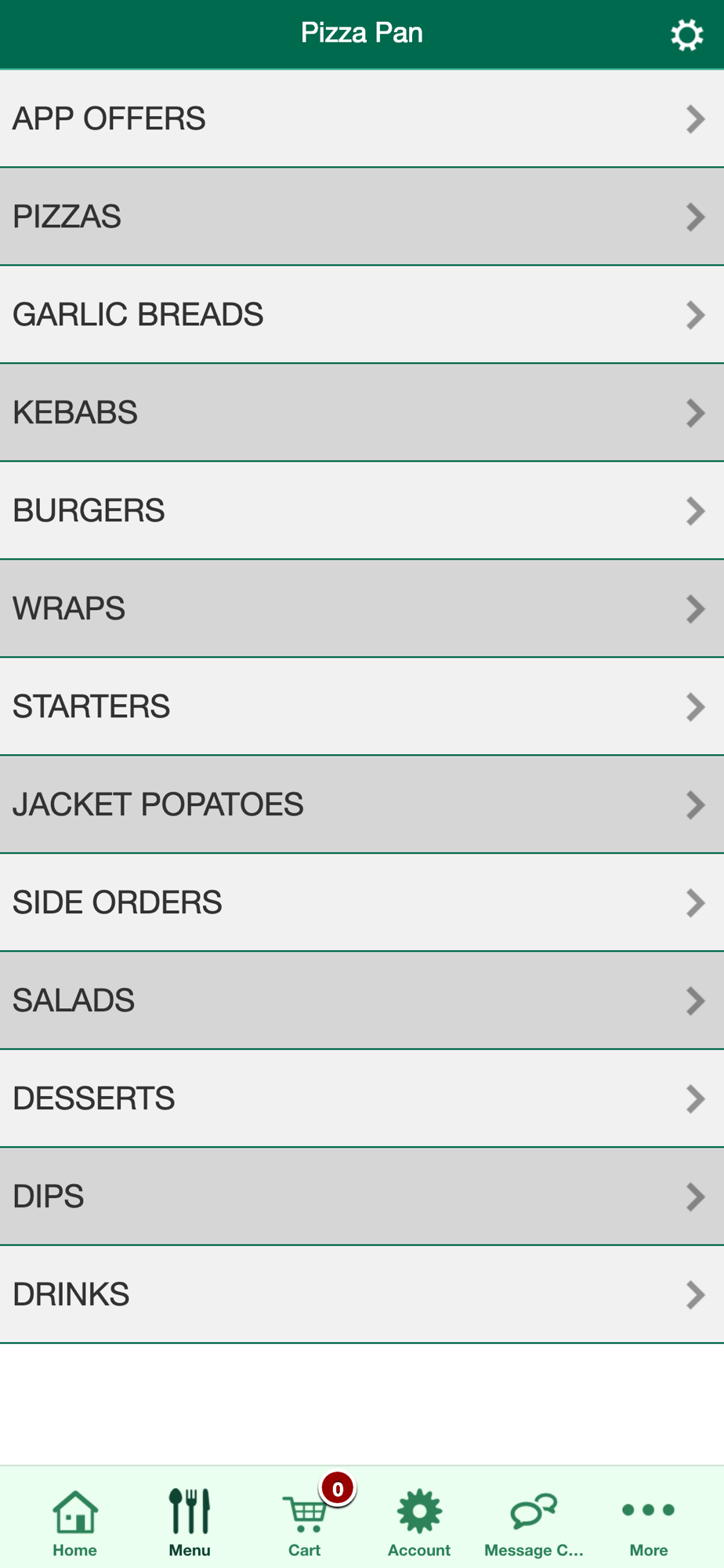Viewport: 724px width, 1568px height.
Task: Go to the Account tab
Action: pyautogui.click(x=419, y=1522)
